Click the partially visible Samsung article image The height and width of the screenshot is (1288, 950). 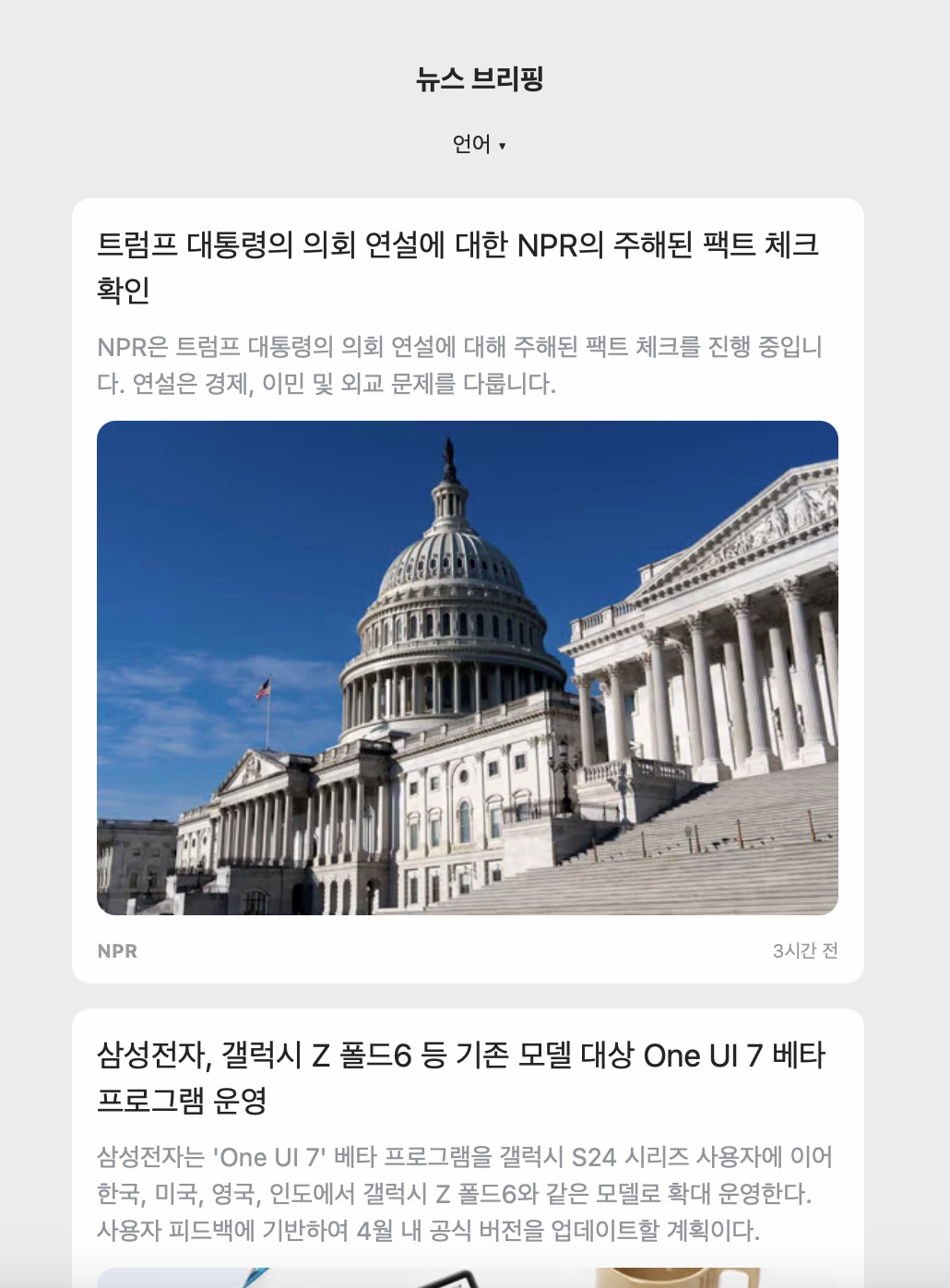[466, 1278]
